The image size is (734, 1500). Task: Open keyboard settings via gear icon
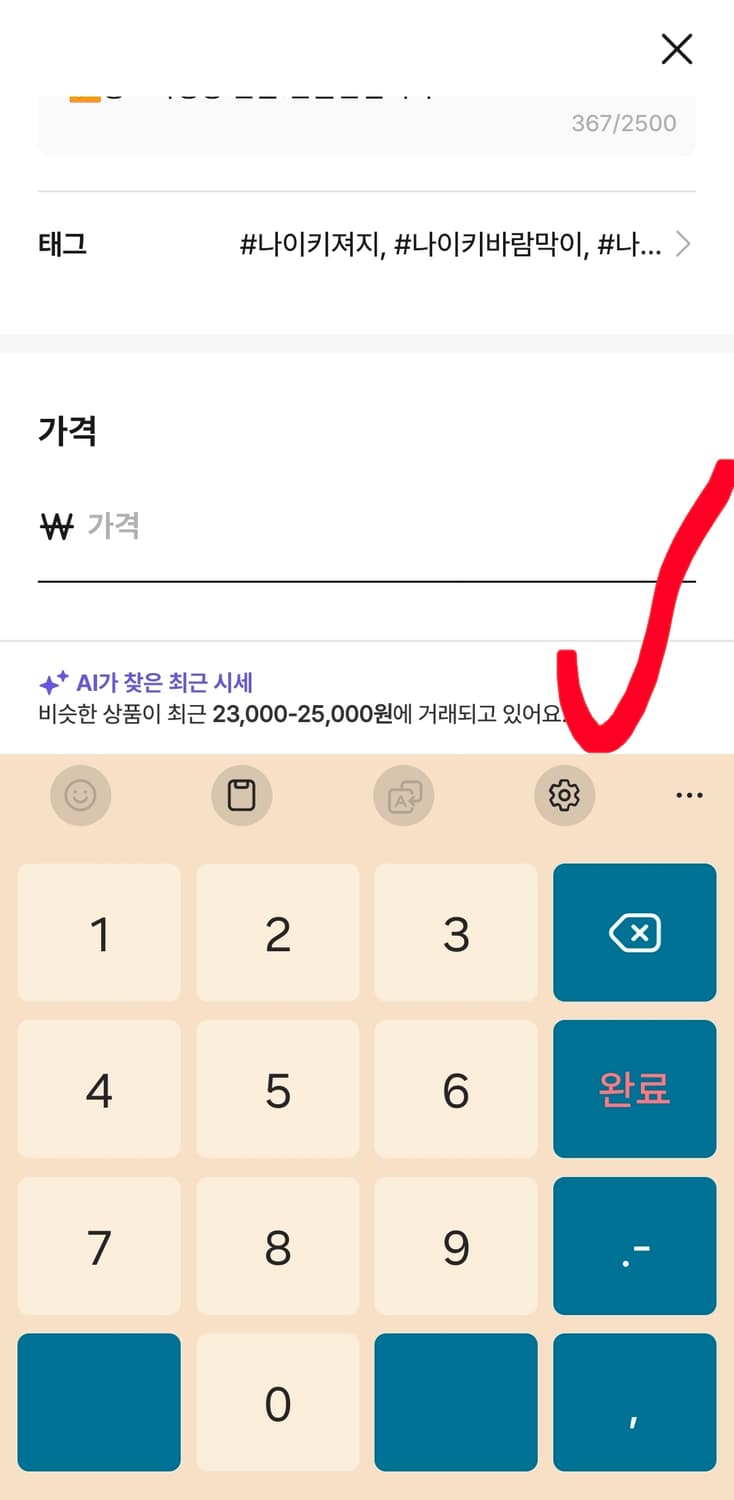[x=565, y=795]
